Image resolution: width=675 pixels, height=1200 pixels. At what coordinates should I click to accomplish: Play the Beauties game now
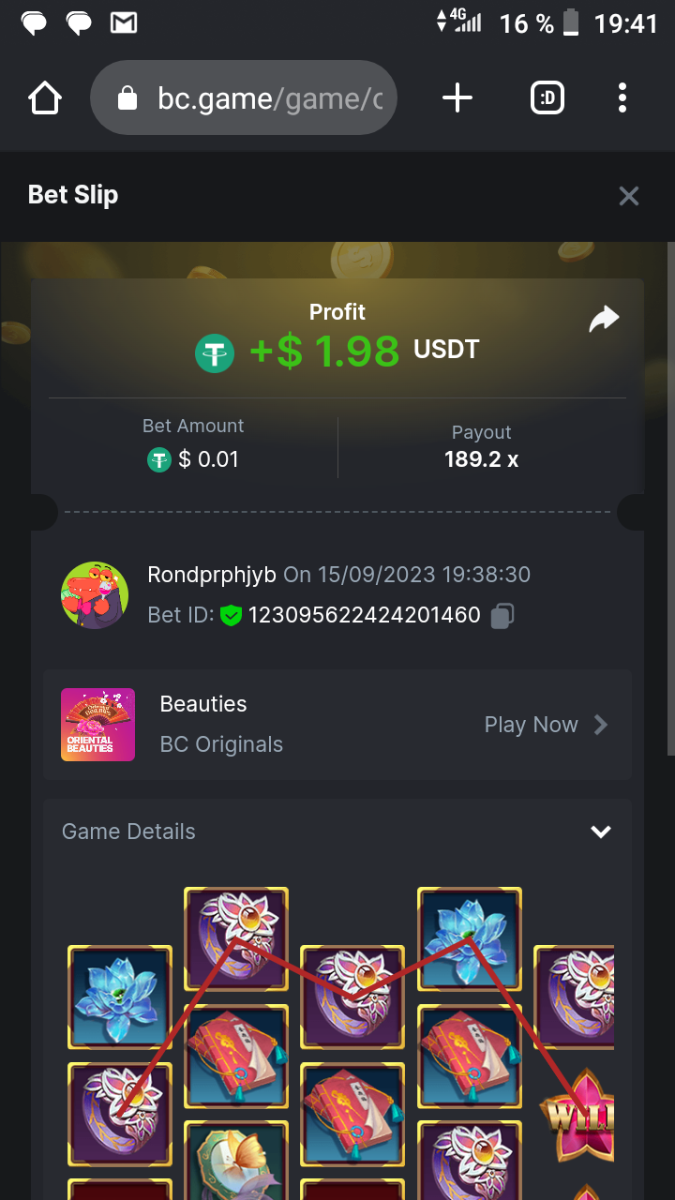pos(545,725)
